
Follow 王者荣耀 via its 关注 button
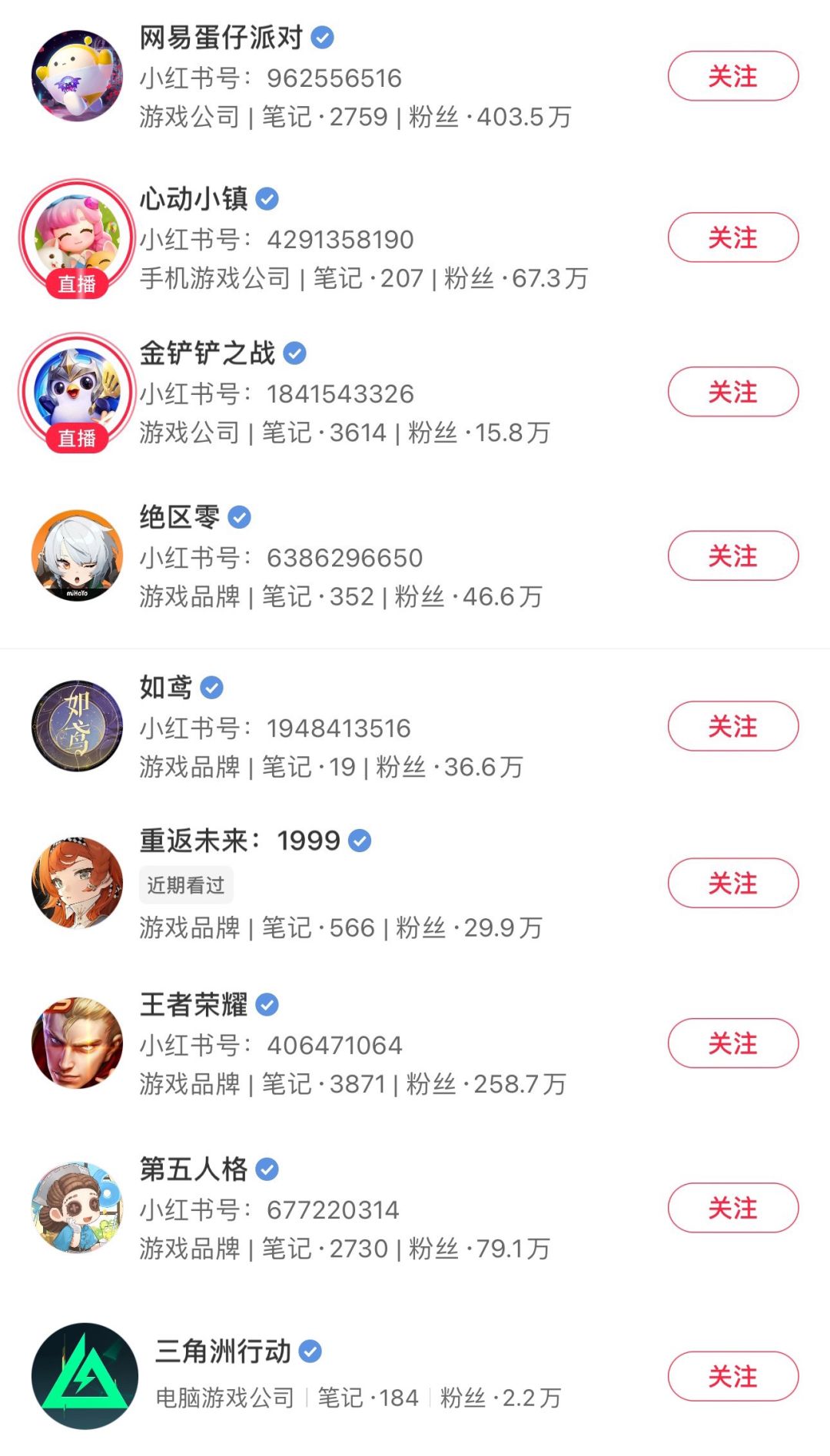coord(732,1044)
